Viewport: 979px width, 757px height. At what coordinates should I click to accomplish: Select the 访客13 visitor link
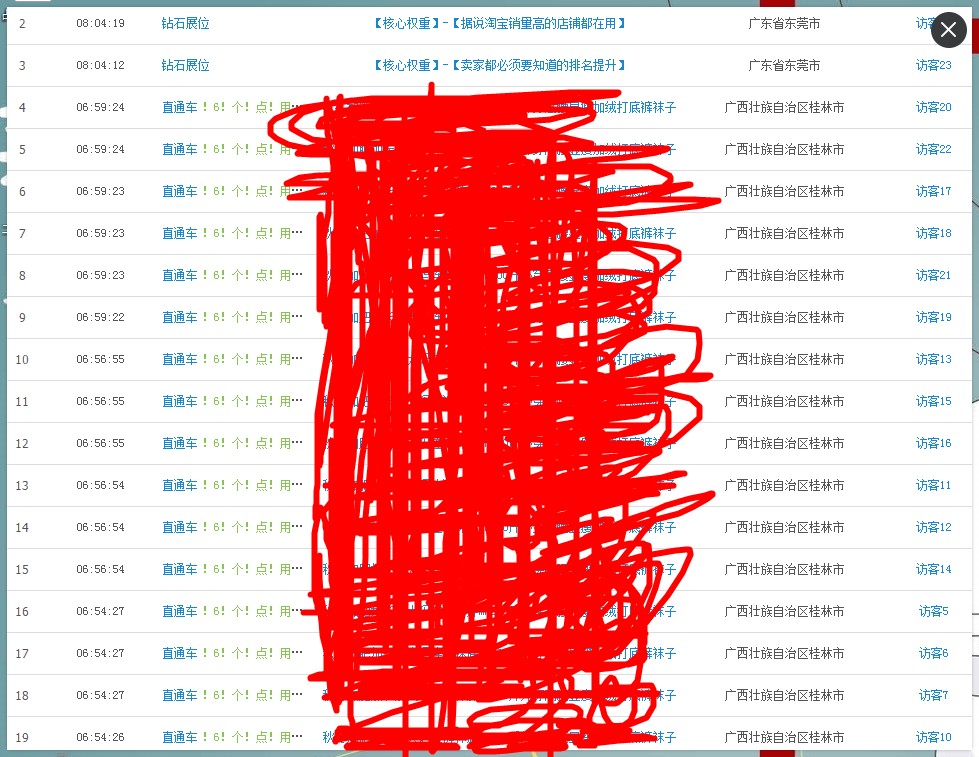coord(933,359)
